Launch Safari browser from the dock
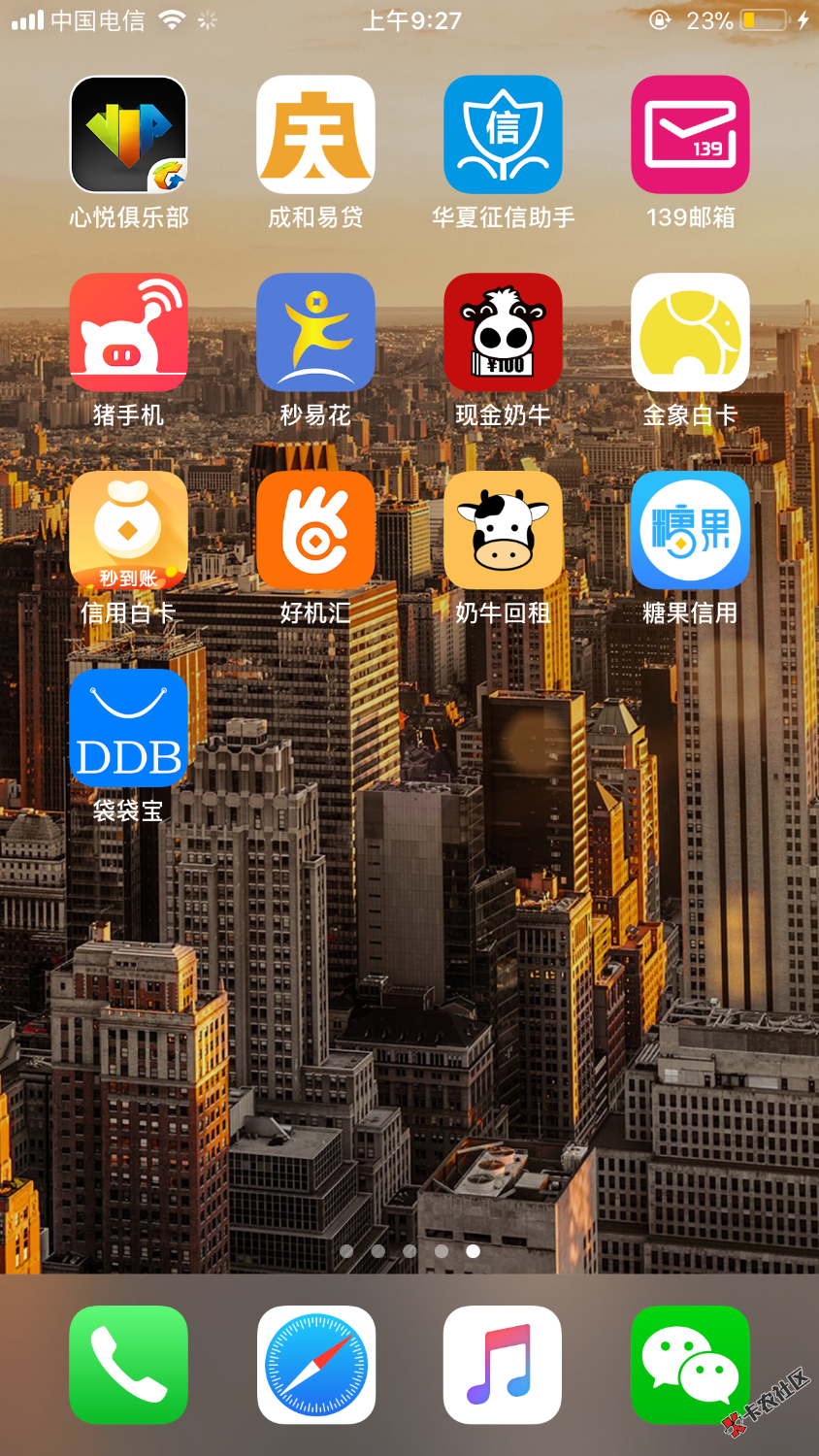The height and width of the screenshot is (1456, 819). [315, 1364]
